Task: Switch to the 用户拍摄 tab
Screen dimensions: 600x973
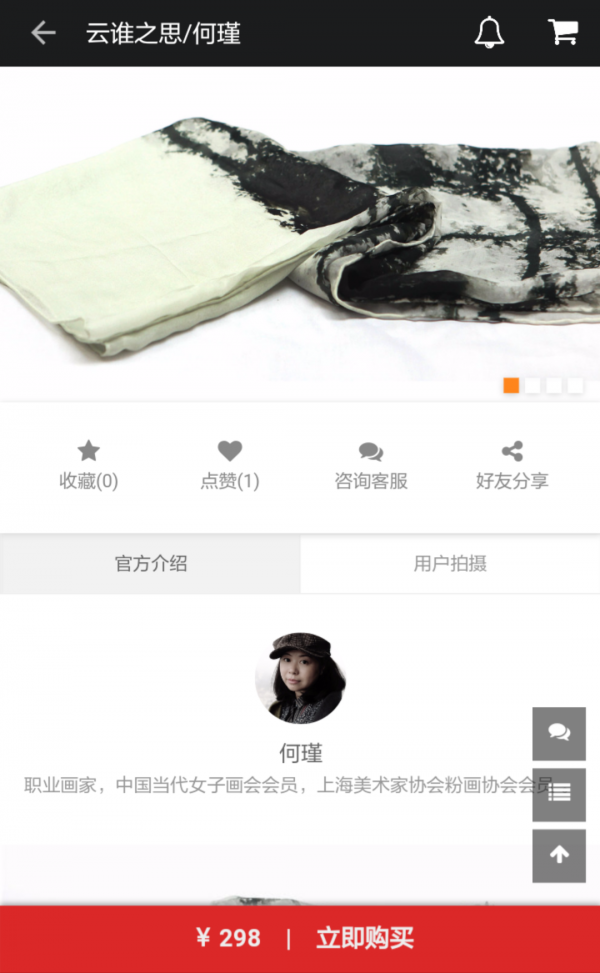Action: 450,564
